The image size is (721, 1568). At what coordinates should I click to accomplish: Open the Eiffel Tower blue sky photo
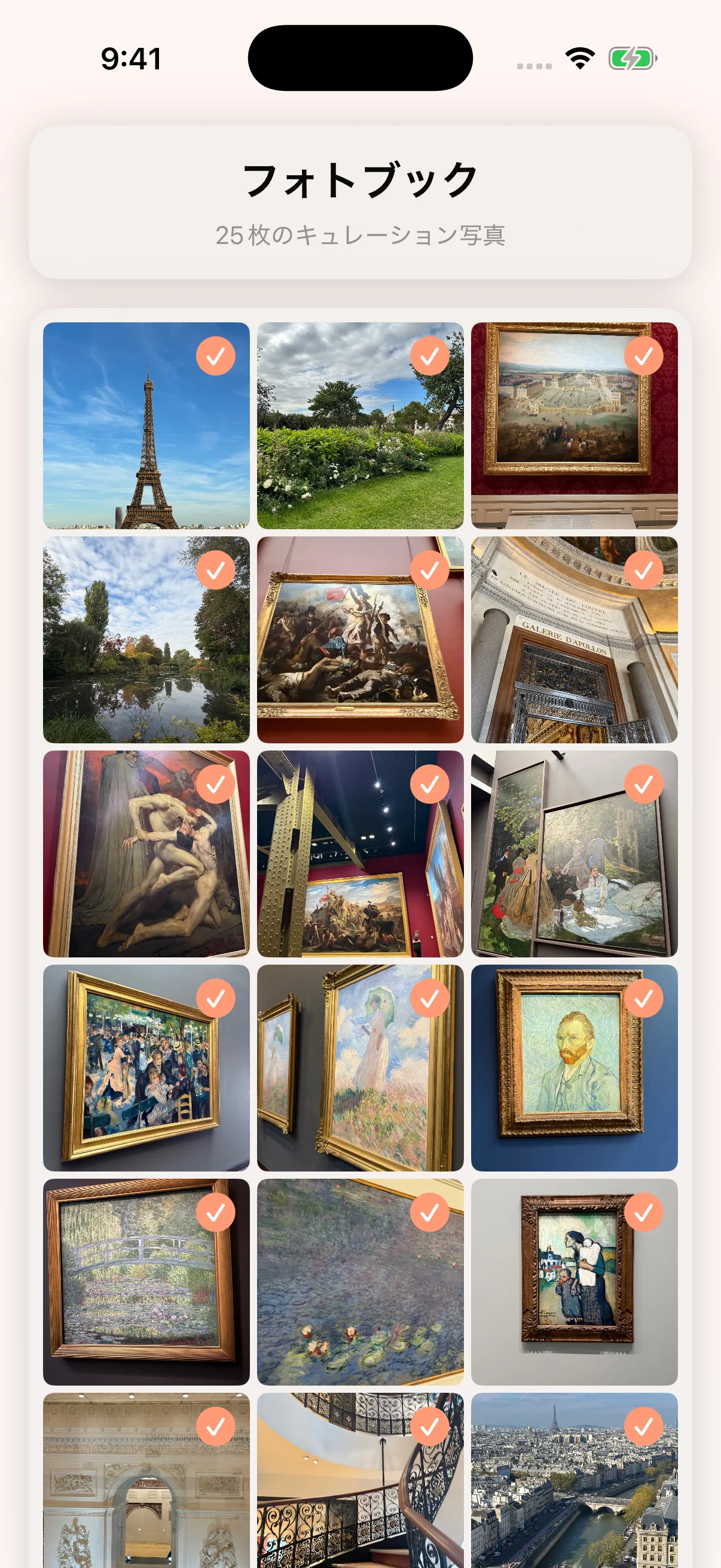146,425
